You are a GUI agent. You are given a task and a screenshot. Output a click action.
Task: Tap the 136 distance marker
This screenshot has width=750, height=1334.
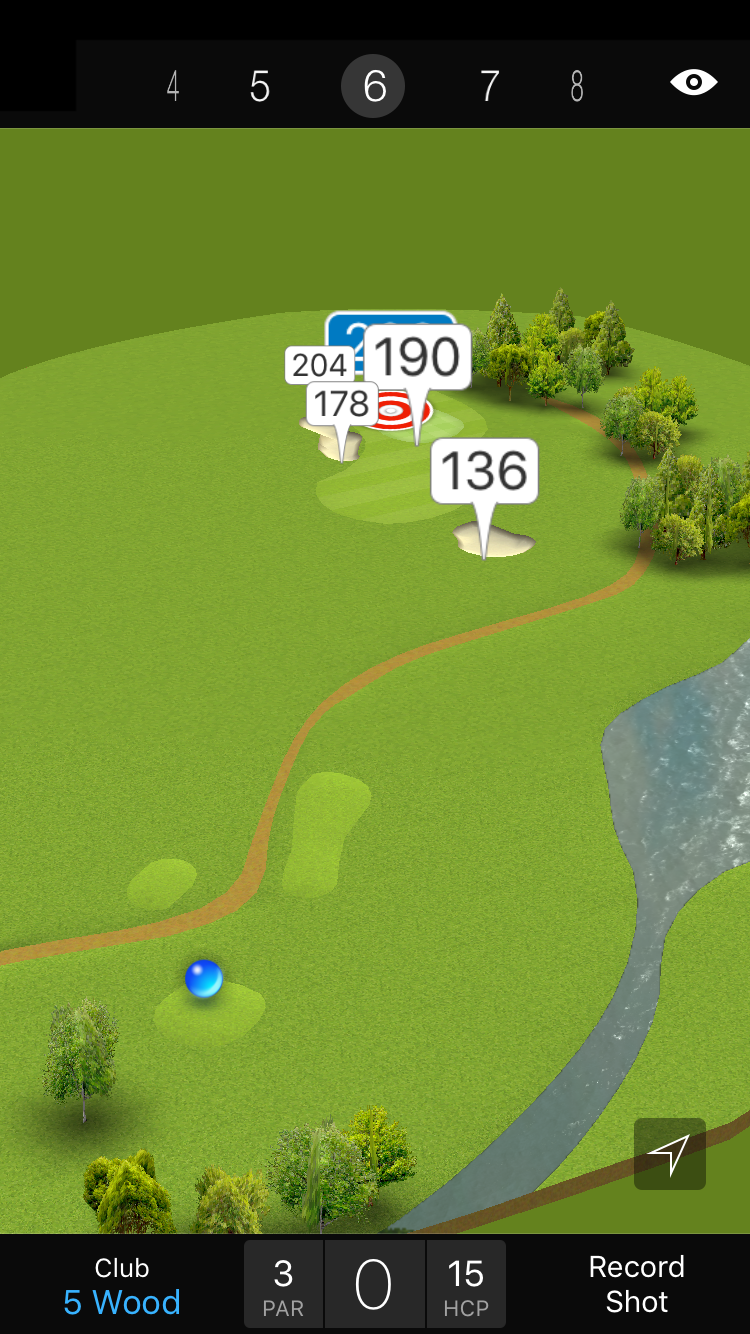pyautogui.click(x=485, y=471)
